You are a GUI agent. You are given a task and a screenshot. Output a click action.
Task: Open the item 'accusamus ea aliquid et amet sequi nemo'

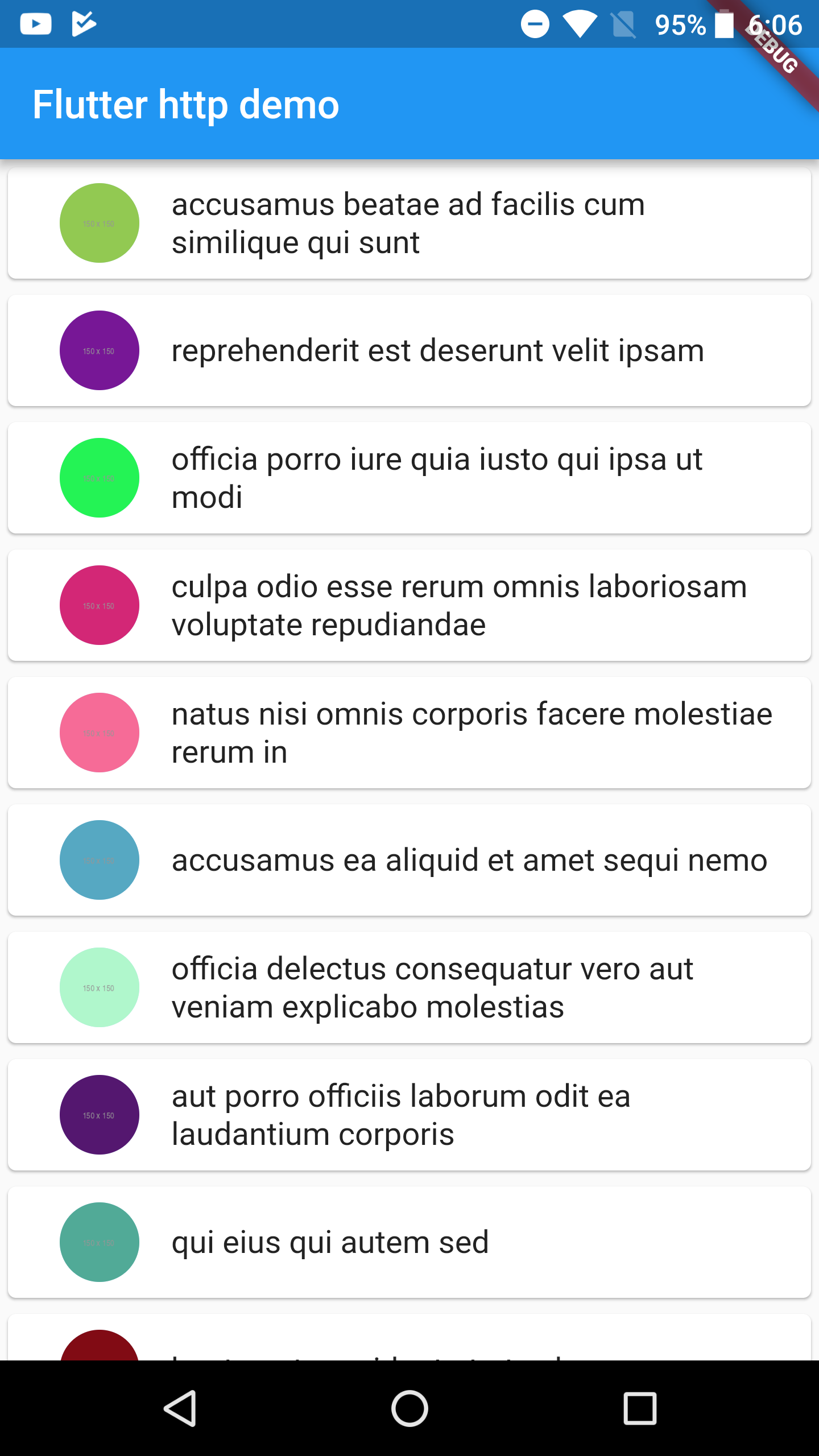(x=409, y=860)
